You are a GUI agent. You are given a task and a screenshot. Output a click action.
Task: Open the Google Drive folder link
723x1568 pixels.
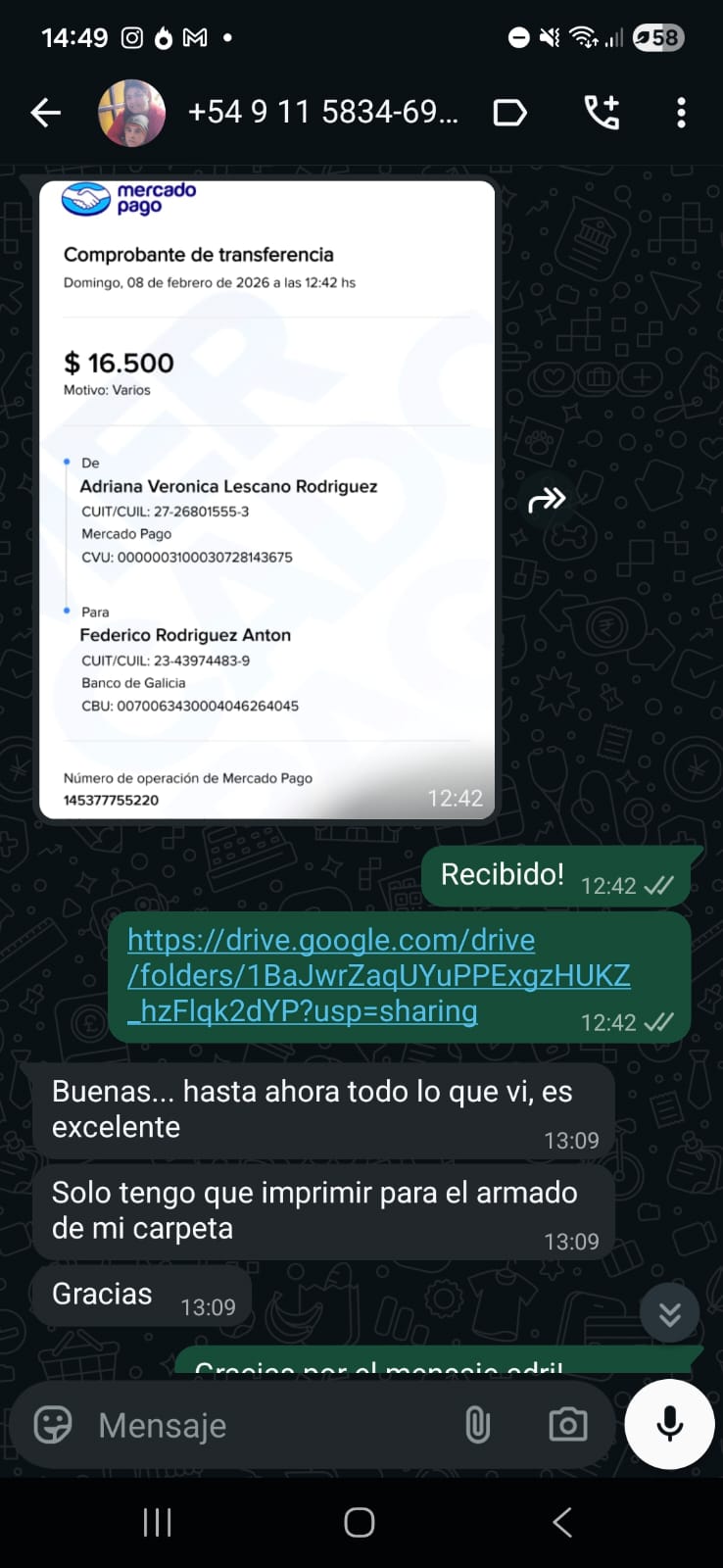pos(378,975)
